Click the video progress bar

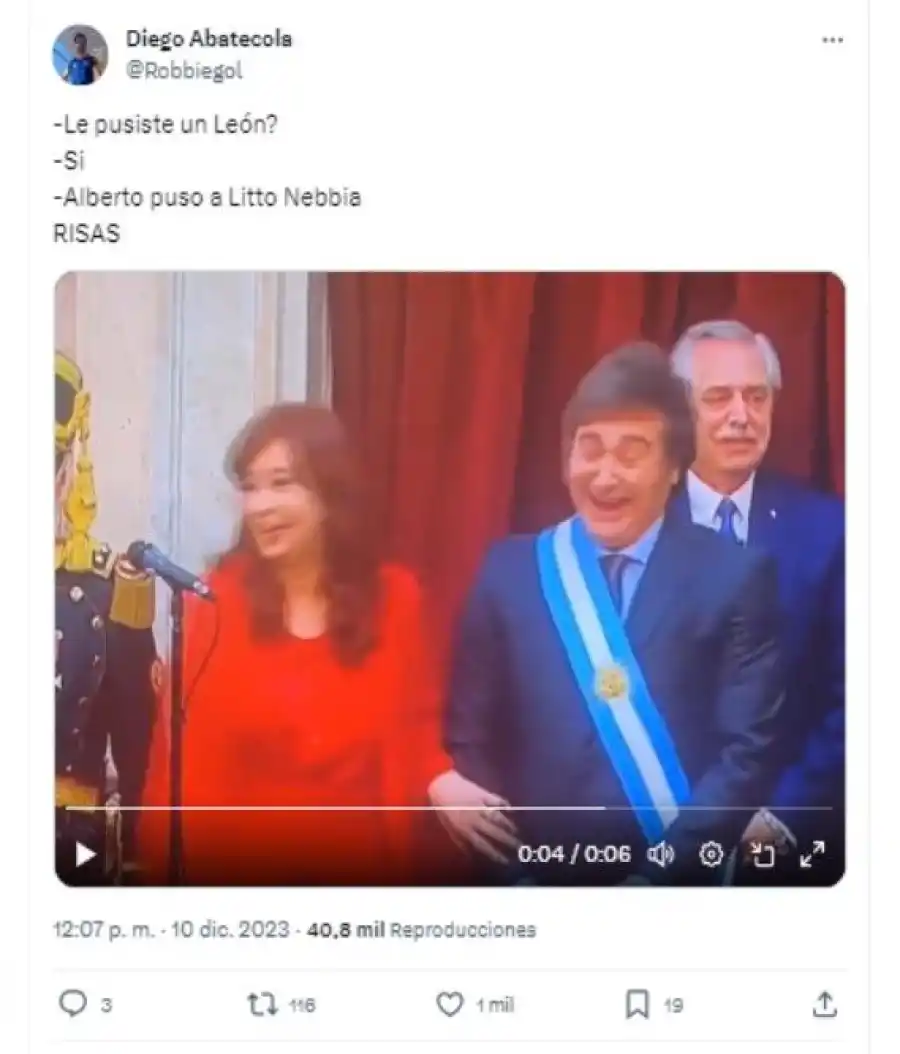(450, 808)
